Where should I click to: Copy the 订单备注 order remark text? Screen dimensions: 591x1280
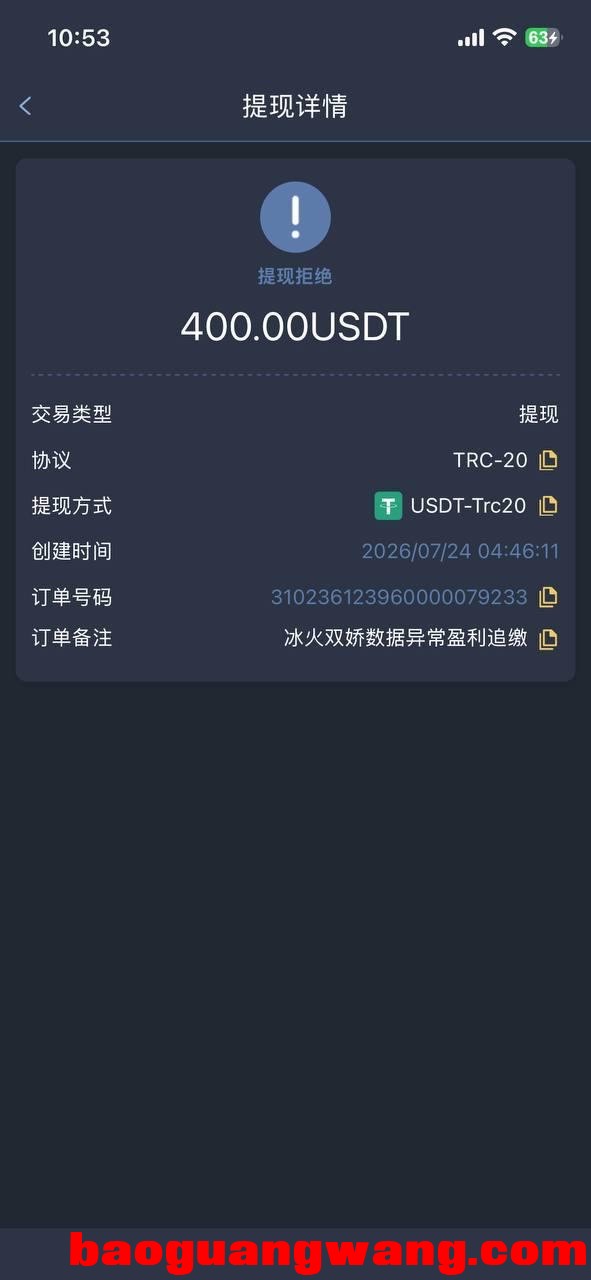(x=548, y=639)
